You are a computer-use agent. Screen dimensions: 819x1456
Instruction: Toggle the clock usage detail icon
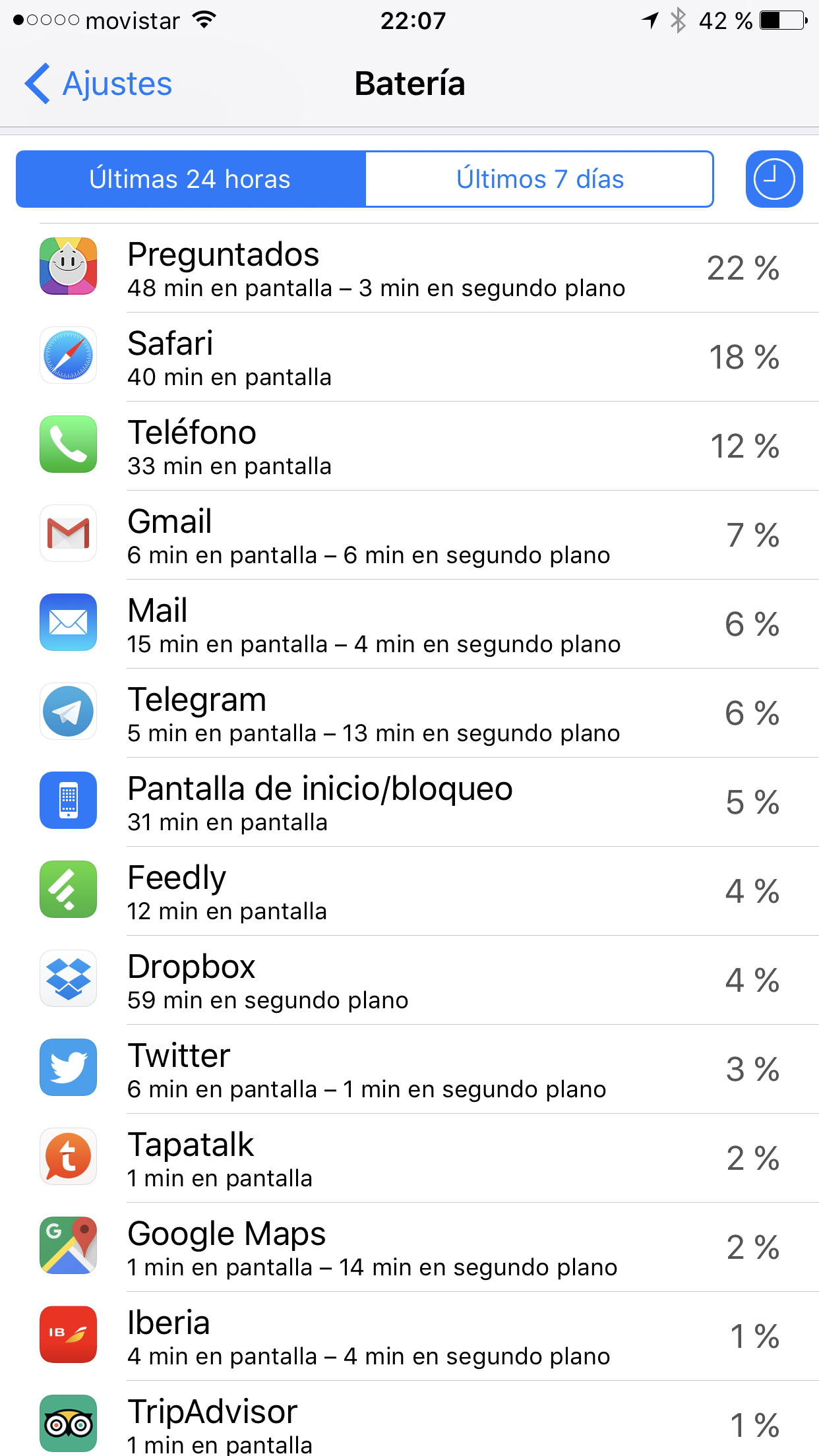tap(773, 179)
